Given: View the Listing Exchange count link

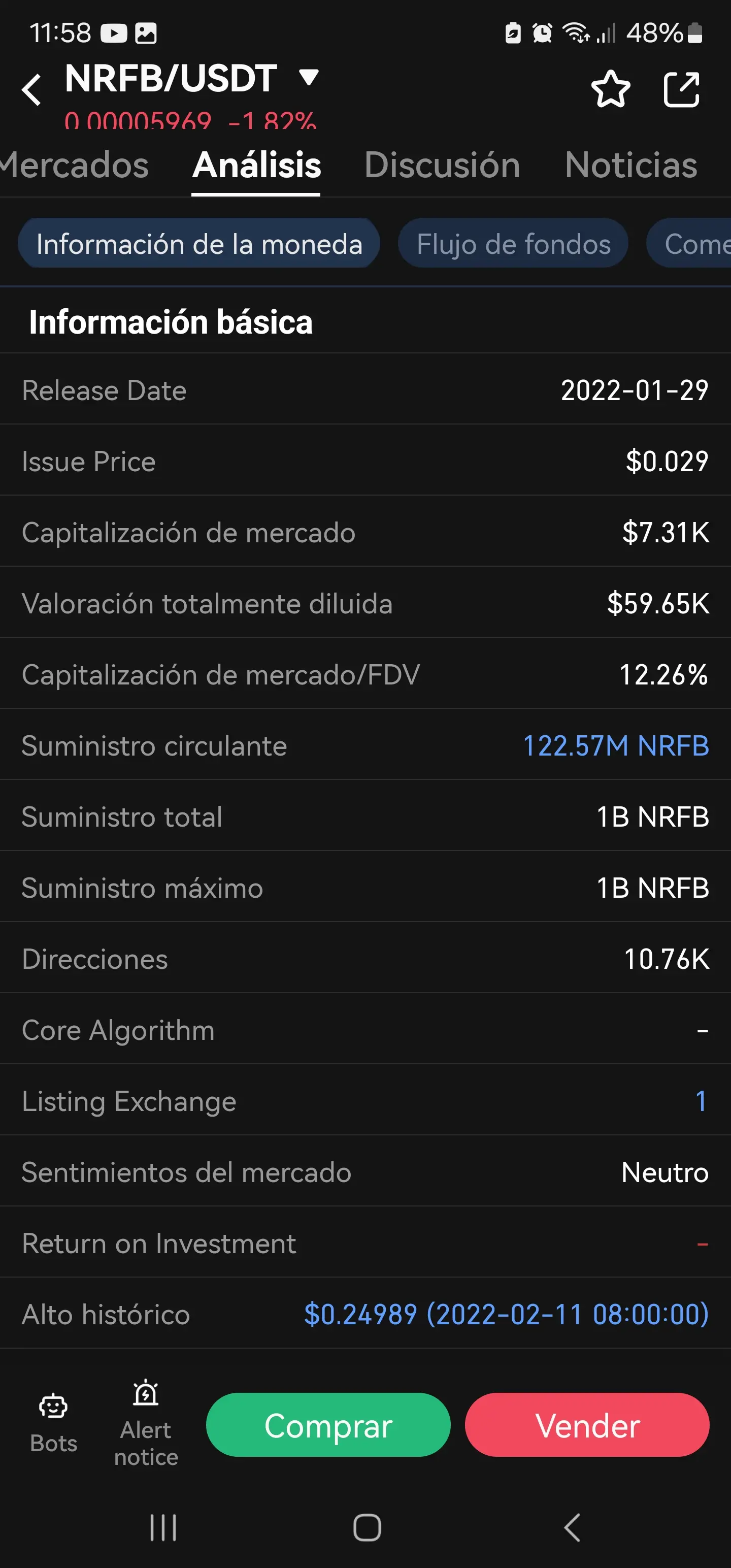Looking at the screenshot, I should [x=701, y=1101].
